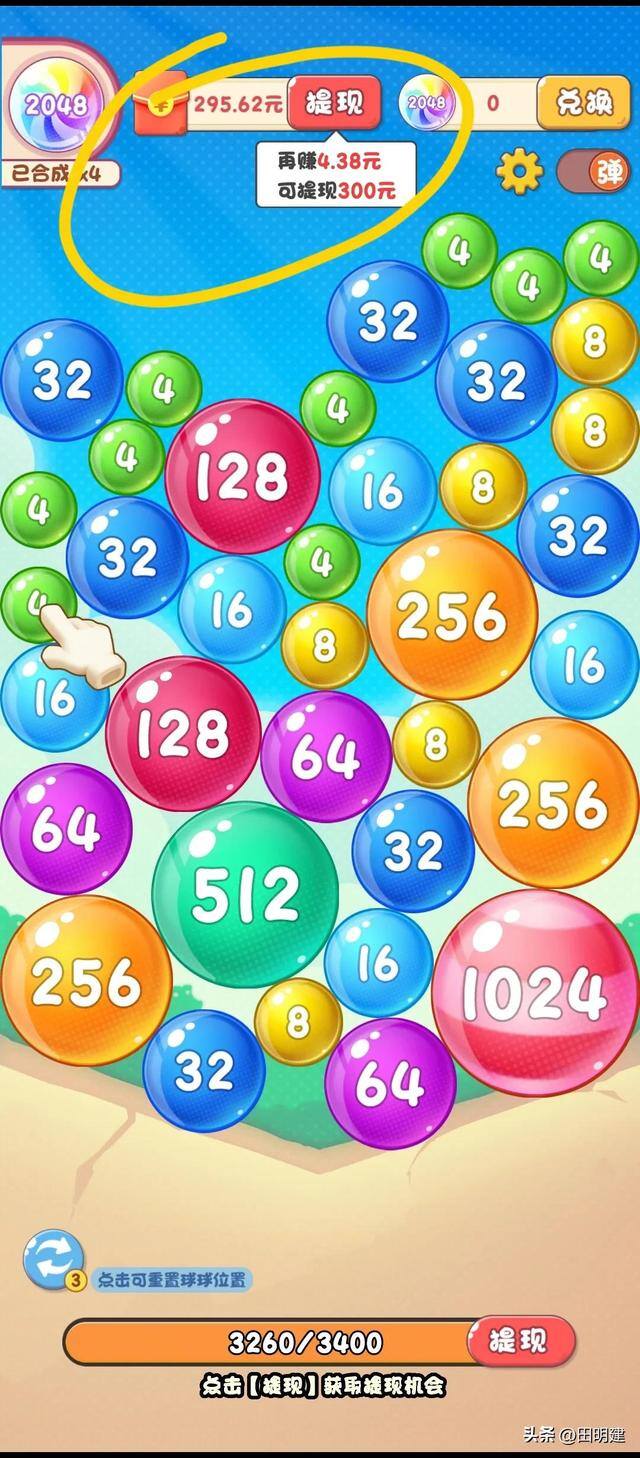Tap the green 512 ball

coord(246,893)
